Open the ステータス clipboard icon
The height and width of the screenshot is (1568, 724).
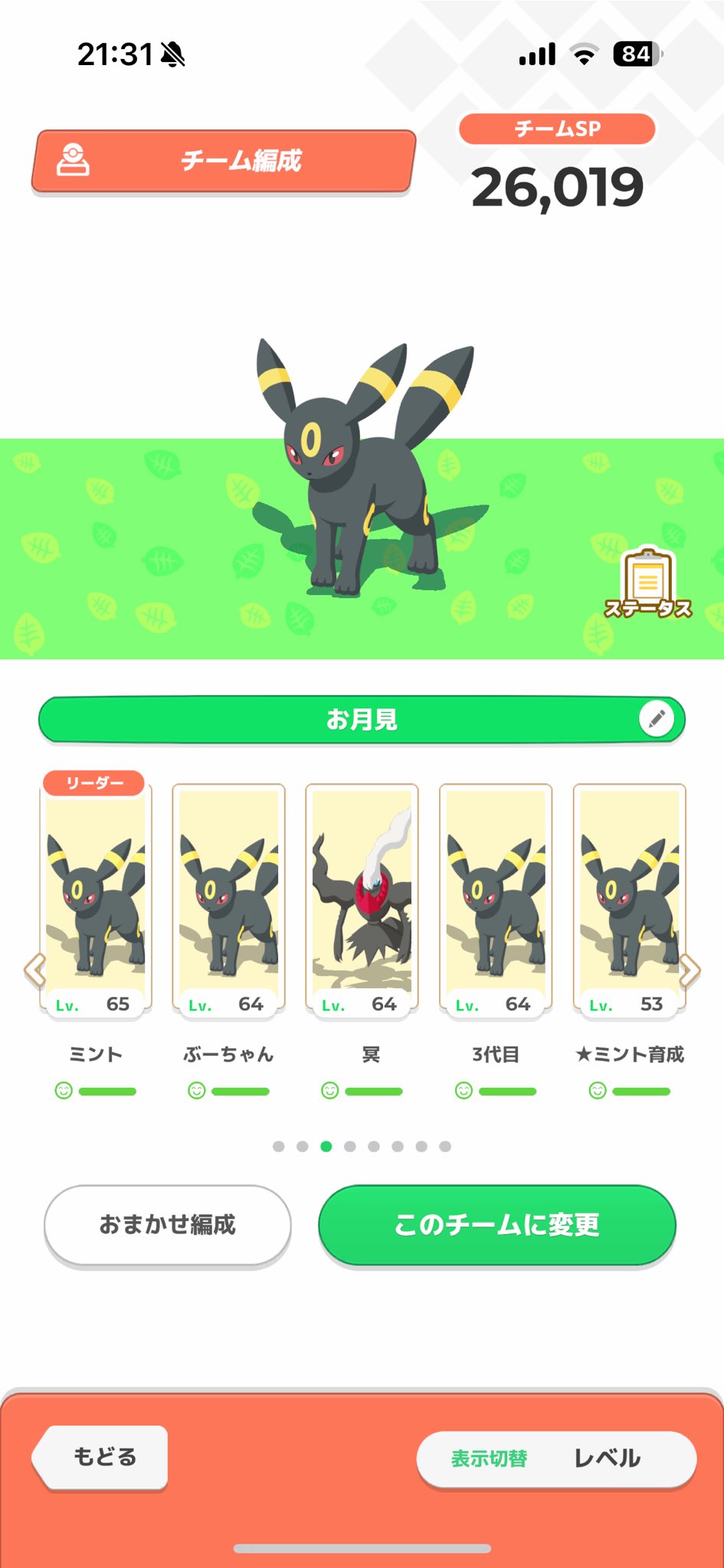(x=647, y=583)
